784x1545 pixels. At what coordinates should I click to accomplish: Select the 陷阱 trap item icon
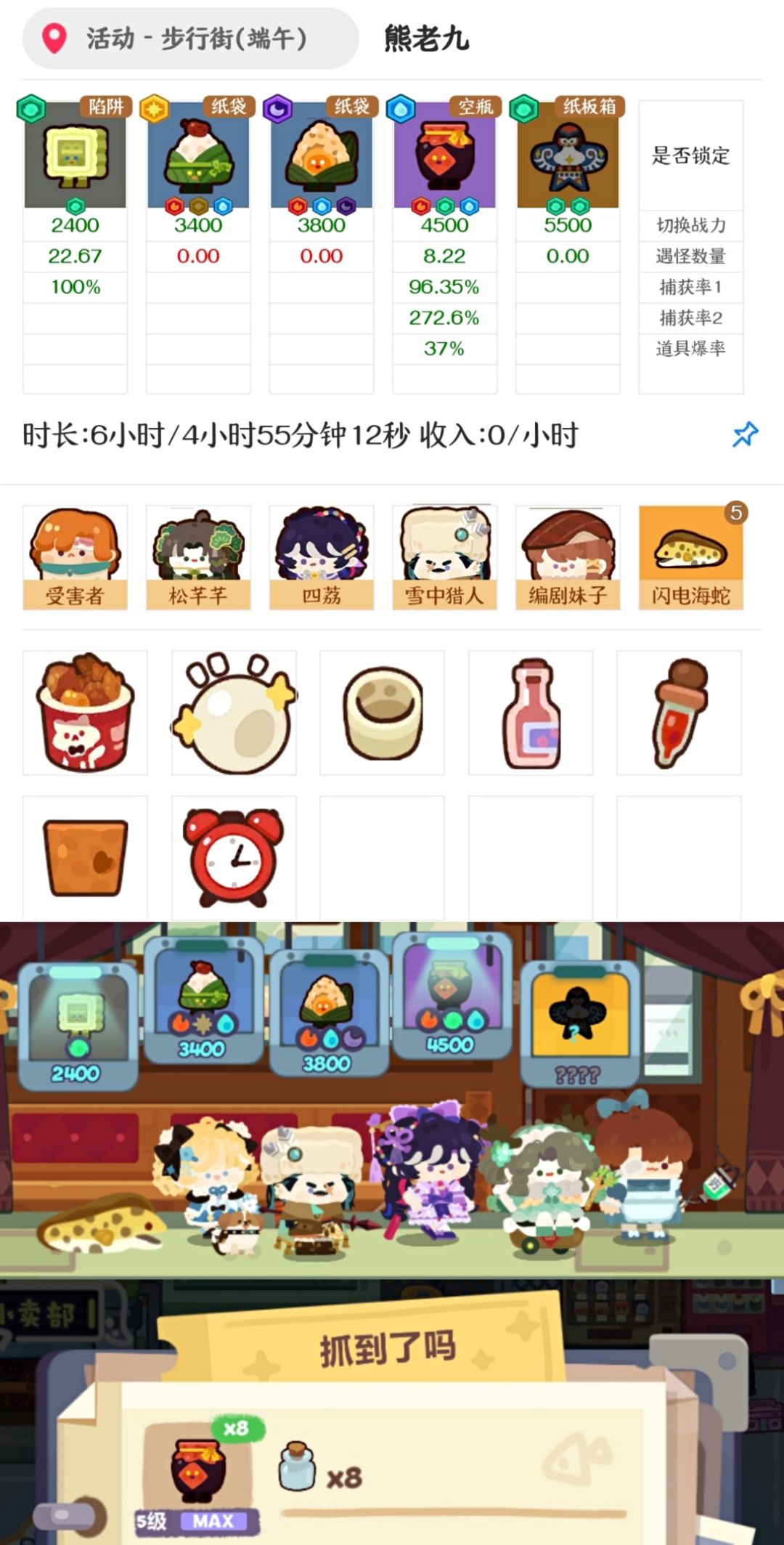[75, 156]
